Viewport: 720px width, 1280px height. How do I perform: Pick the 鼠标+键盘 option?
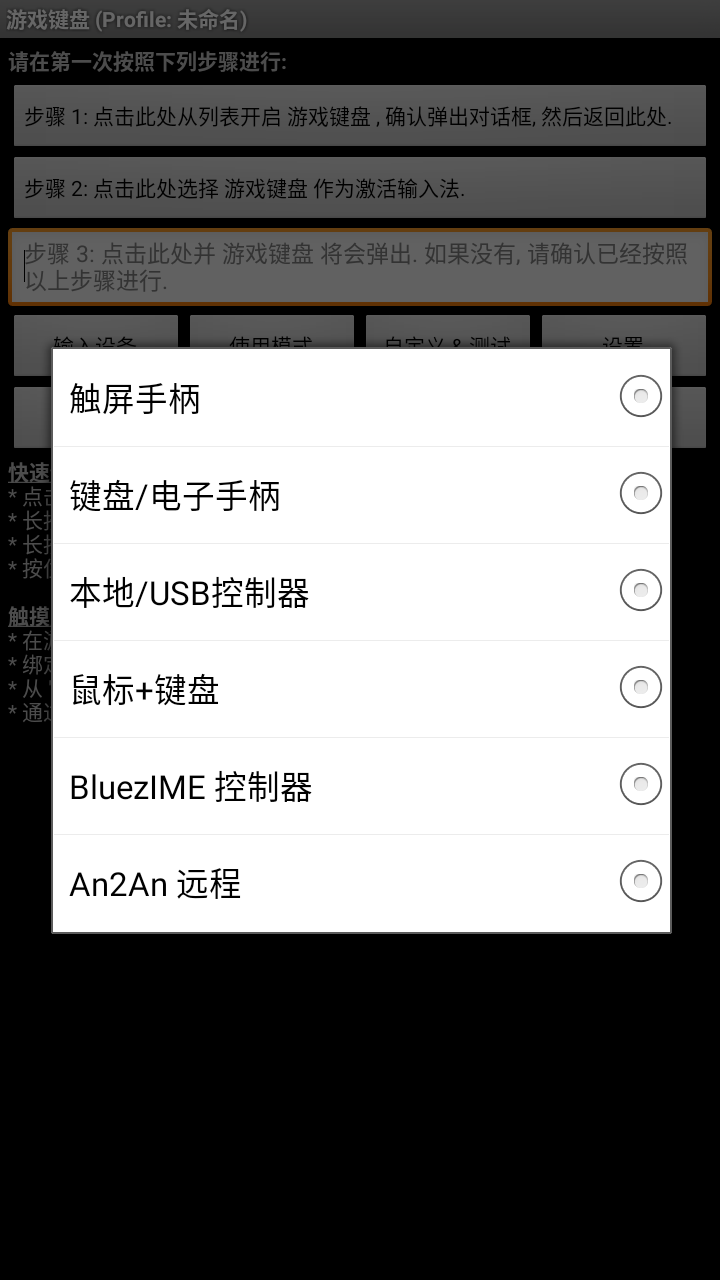(361, 689)
